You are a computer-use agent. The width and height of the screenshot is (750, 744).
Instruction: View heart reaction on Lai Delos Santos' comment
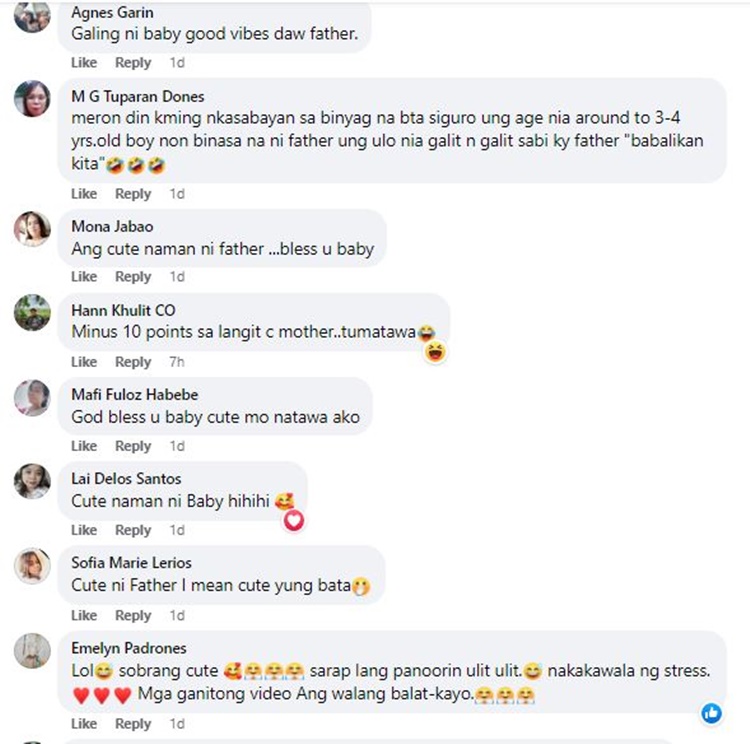click(x=293, y=520)
